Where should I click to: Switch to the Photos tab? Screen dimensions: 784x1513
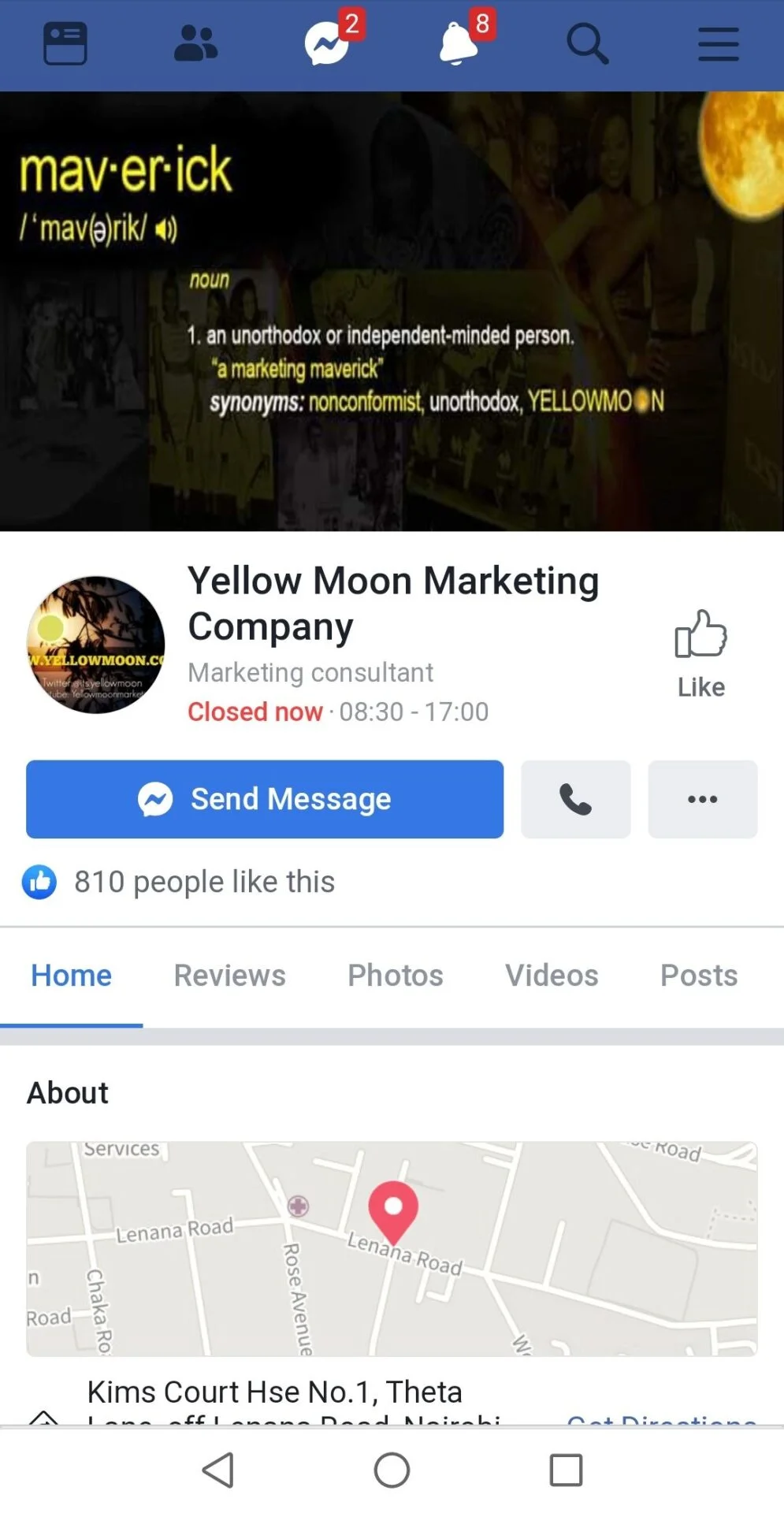tap(395, 976)
